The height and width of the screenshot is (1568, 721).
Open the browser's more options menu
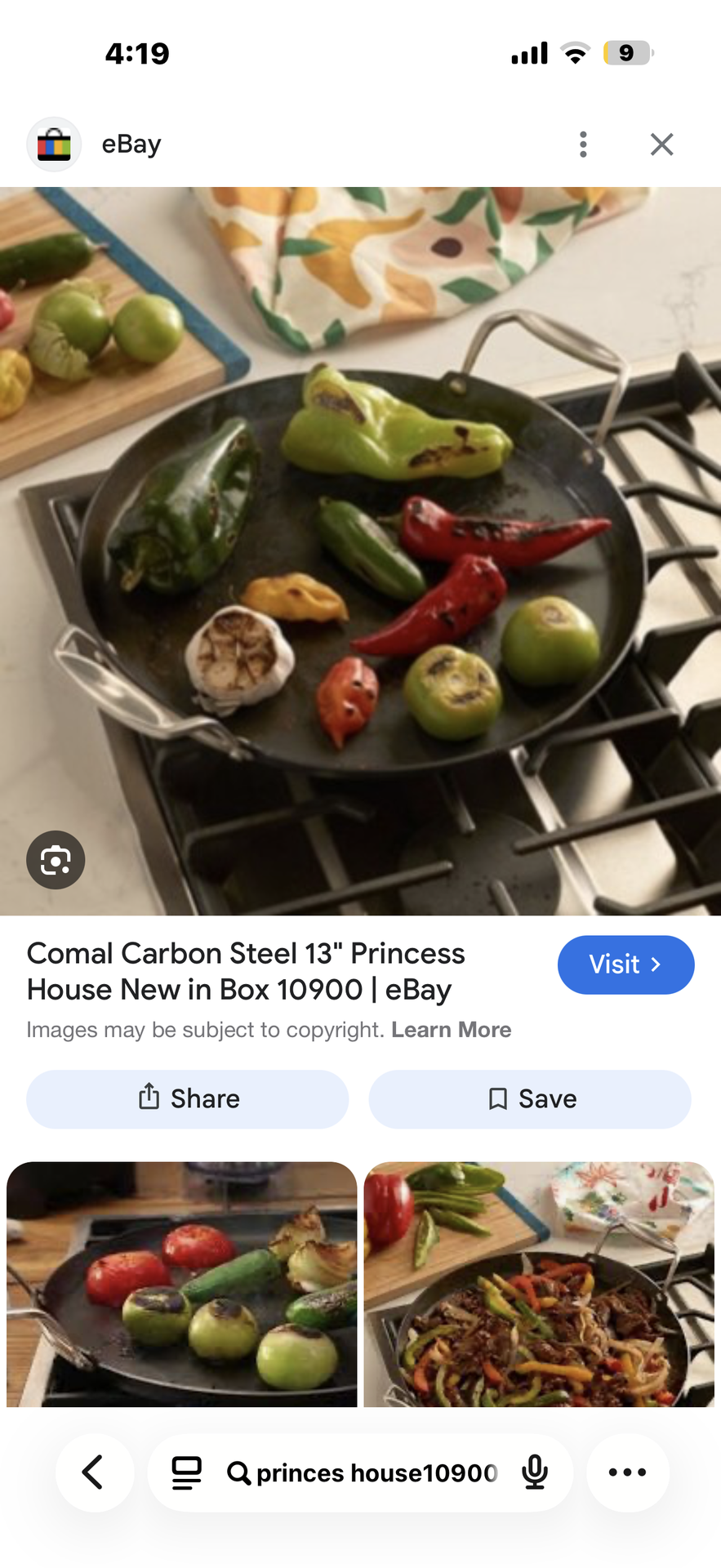coord(627,1472)
